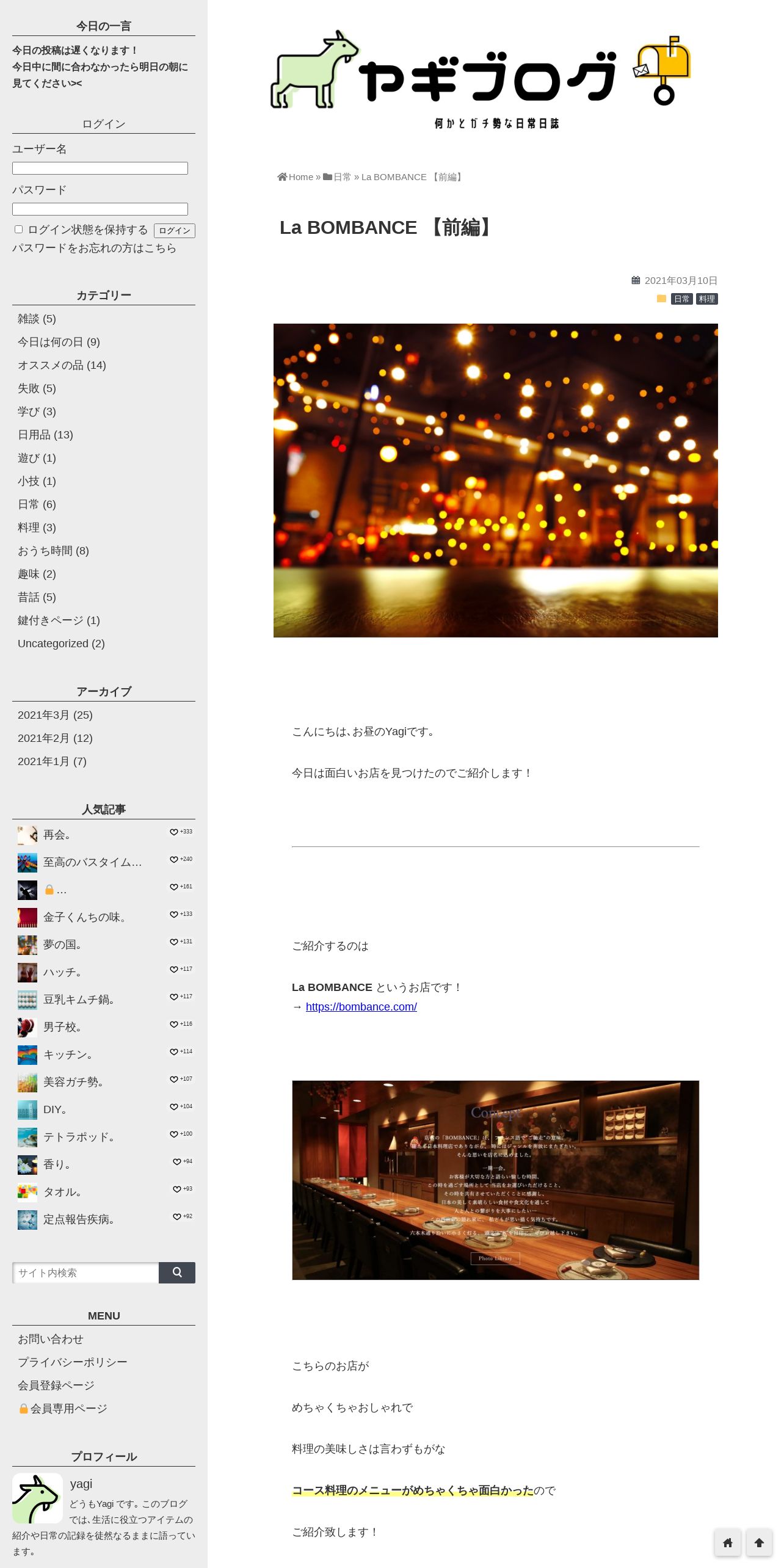Tap the back-to-top arrow button

pos(760,1543)
